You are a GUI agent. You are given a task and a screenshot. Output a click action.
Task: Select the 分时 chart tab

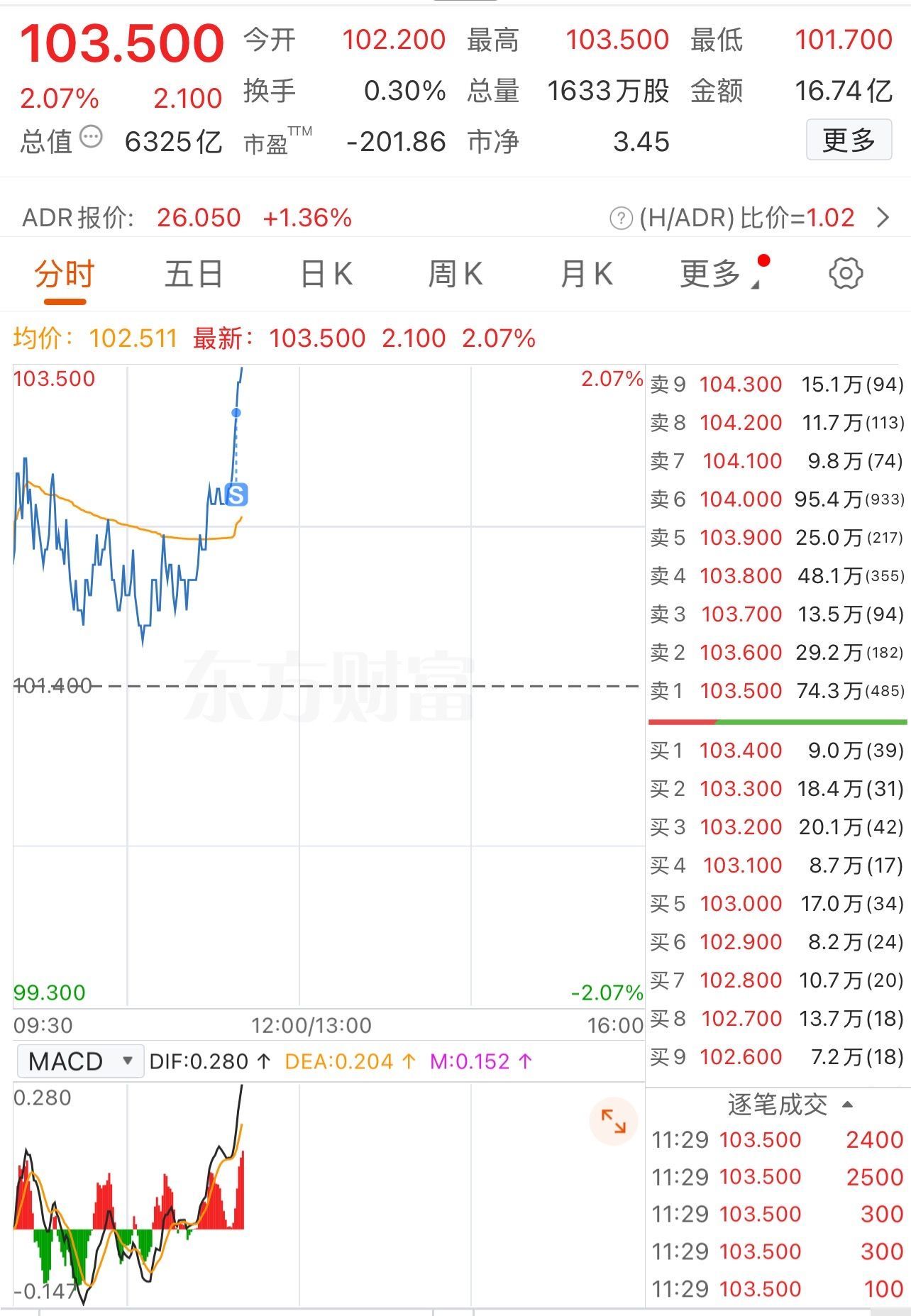(x=65, y=275)
